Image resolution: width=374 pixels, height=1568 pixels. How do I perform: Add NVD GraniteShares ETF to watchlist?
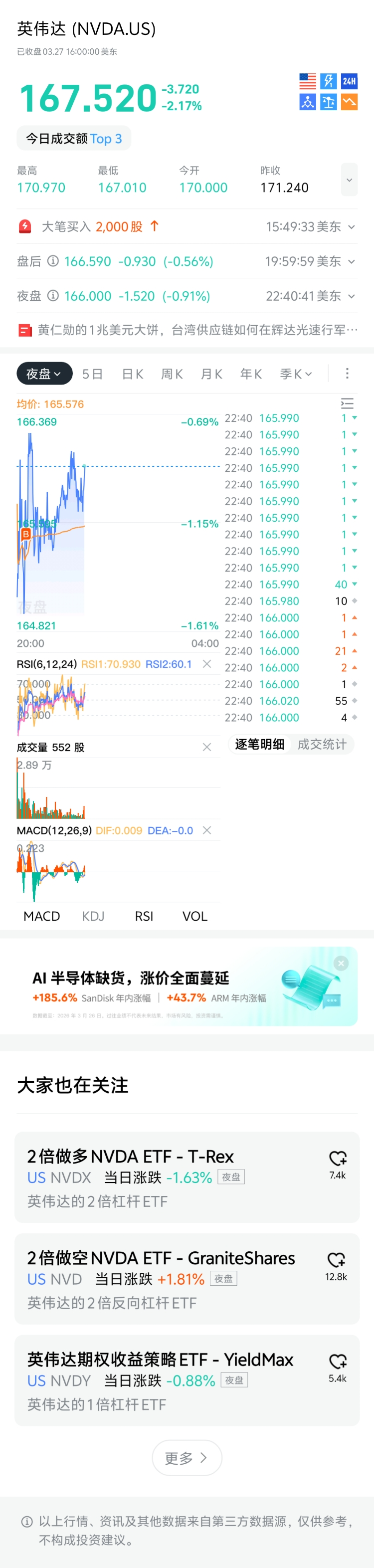pyautogui.click(x=336, y=1260)
